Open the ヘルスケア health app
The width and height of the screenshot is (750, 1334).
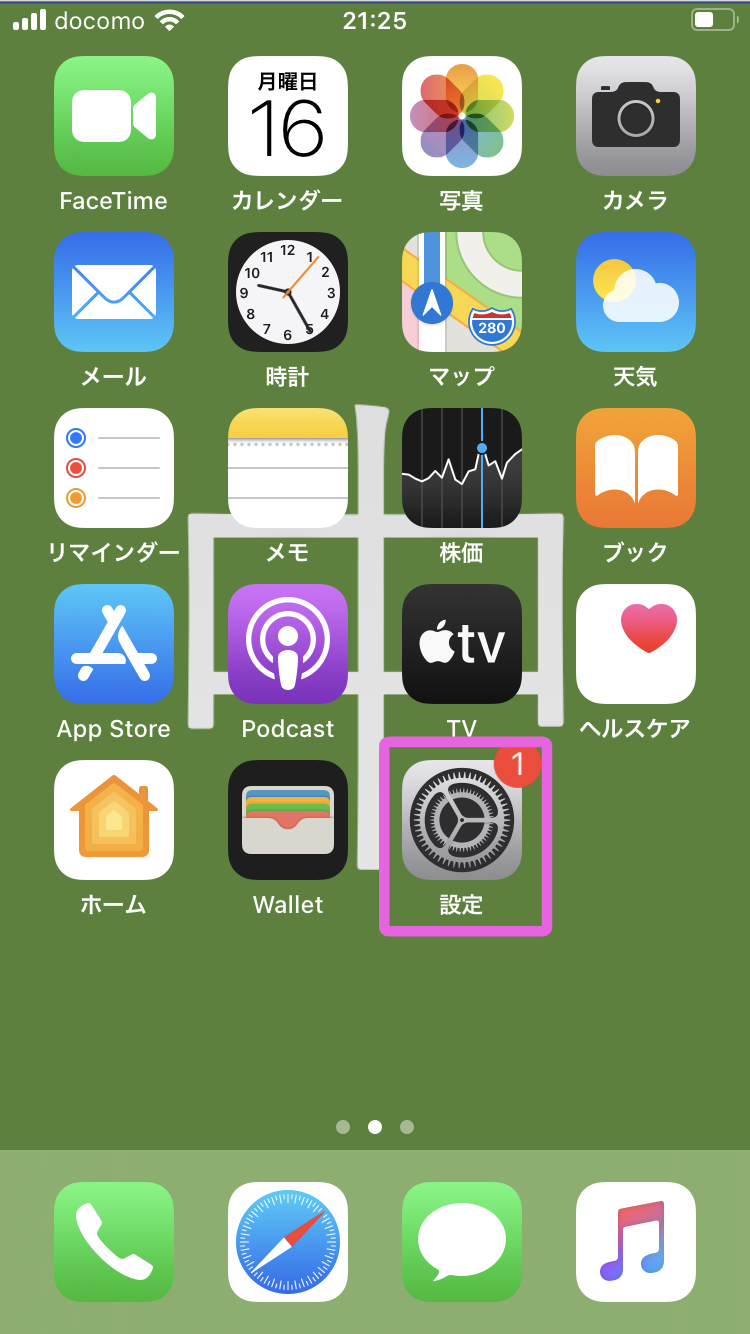pyautogui.click(x=635, y=644)
